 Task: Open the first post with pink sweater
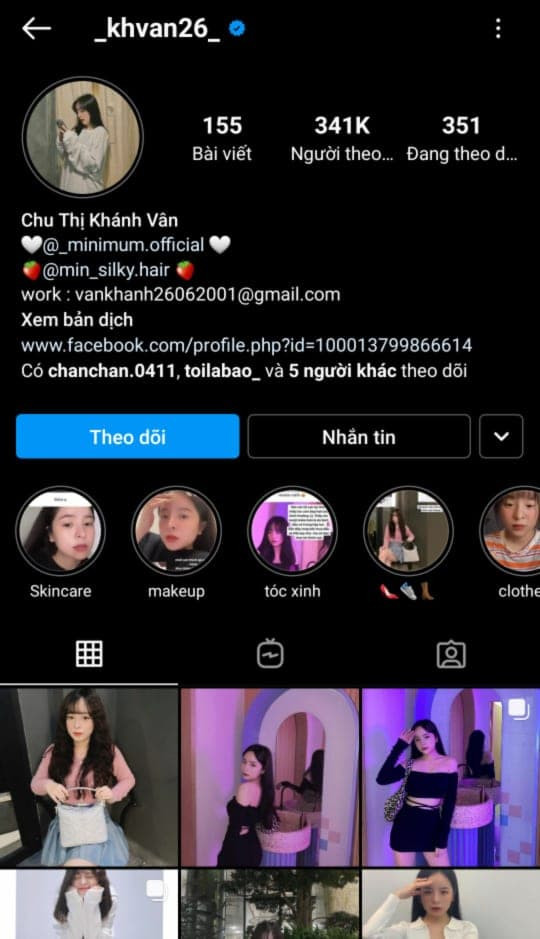pos(89,777)
